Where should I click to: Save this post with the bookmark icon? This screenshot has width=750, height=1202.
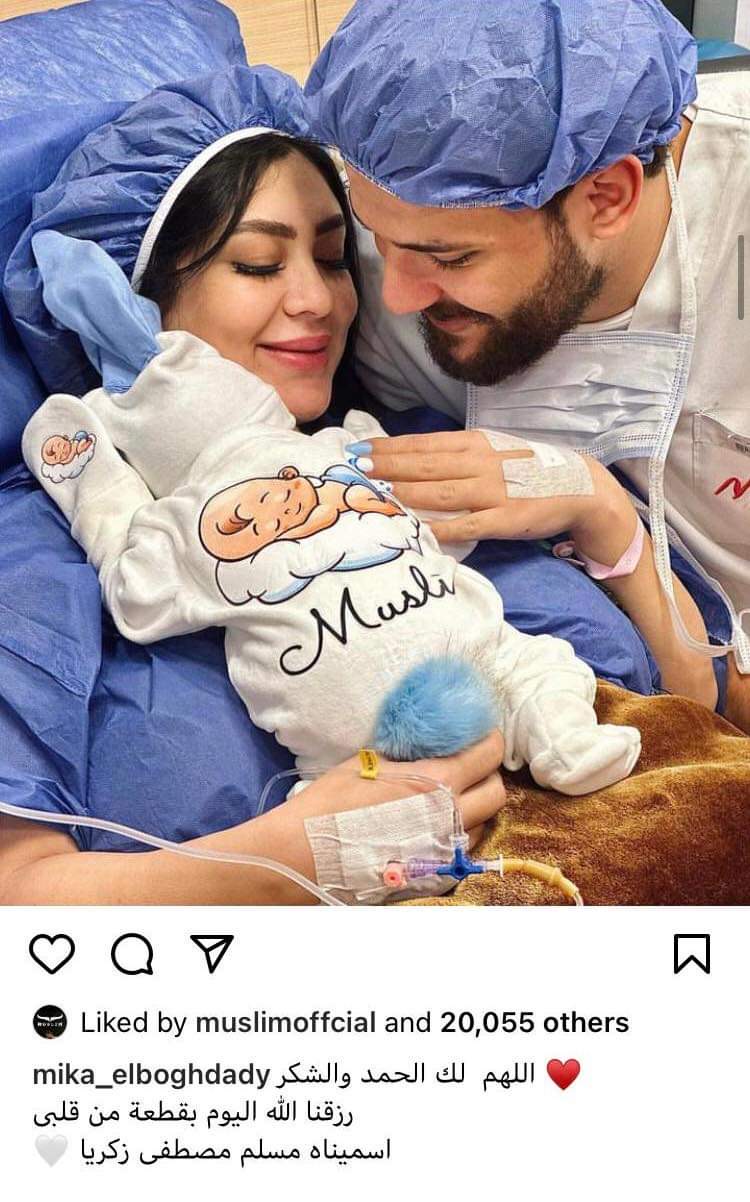(x=691, y=954)
